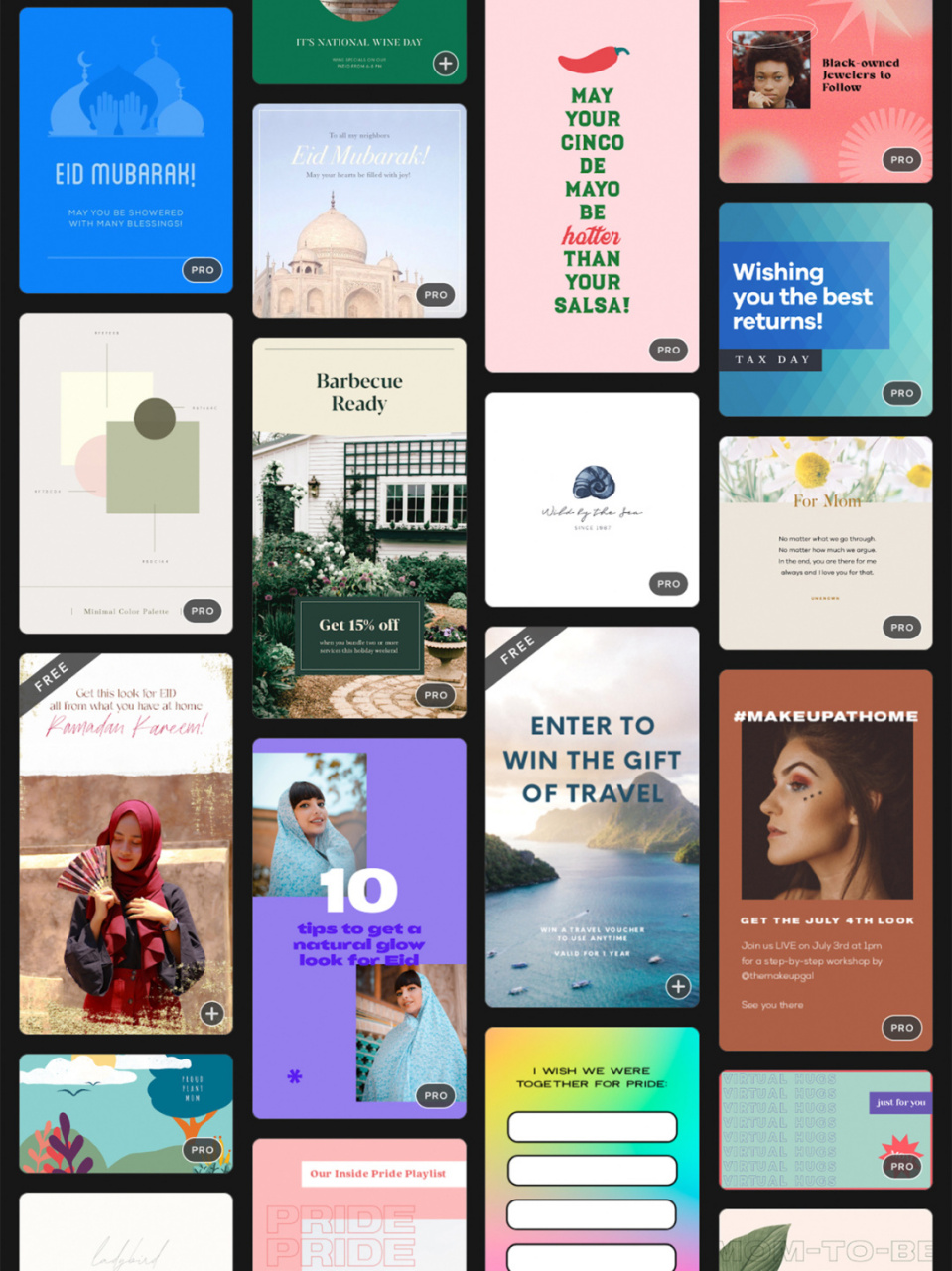
Task: Open the blue Eid Mubarak template
Action: click(126, 149)
